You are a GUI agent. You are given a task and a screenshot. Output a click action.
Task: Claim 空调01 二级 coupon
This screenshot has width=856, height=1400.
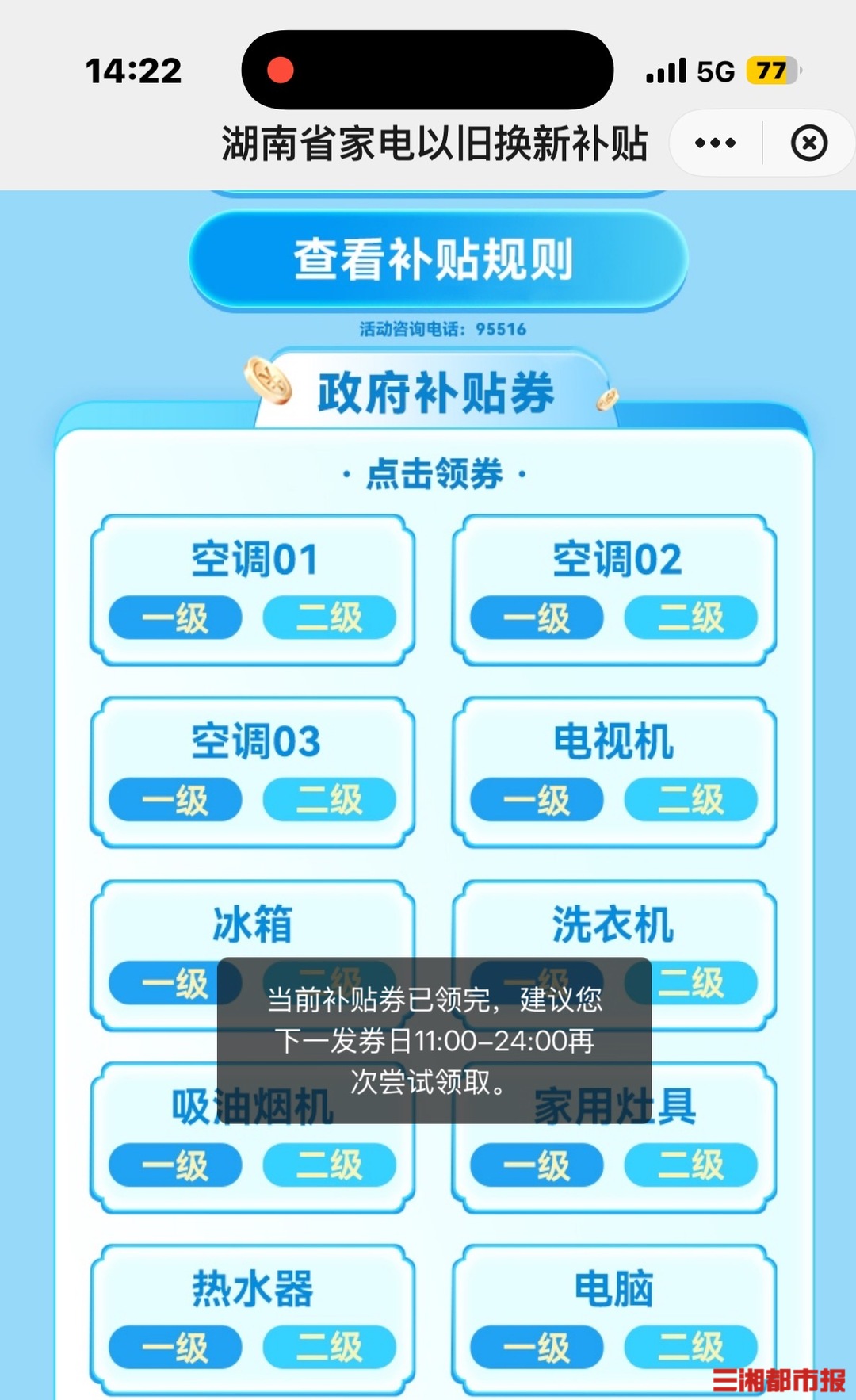click(x=329, y=618)
